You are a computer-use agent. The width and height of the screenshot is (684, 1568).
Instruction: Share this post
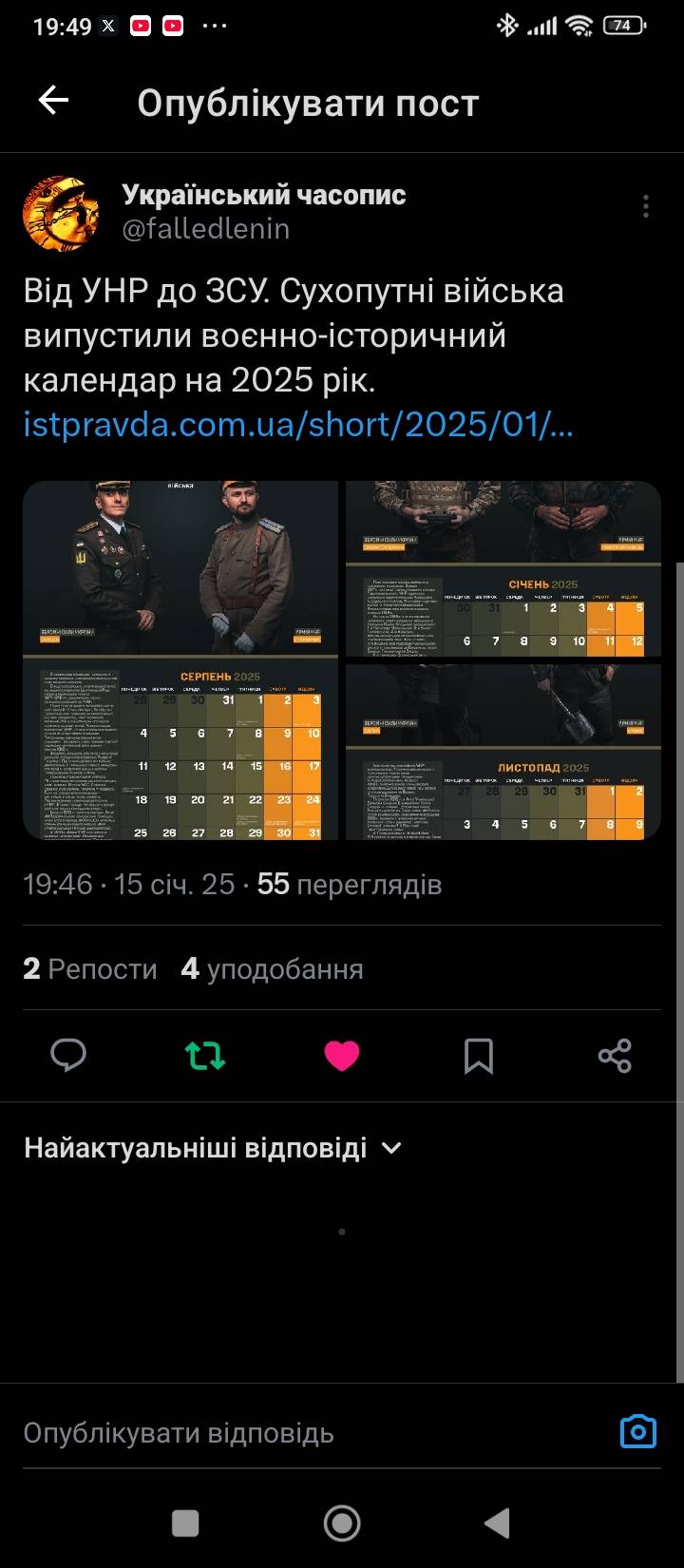pos(615,1056)
